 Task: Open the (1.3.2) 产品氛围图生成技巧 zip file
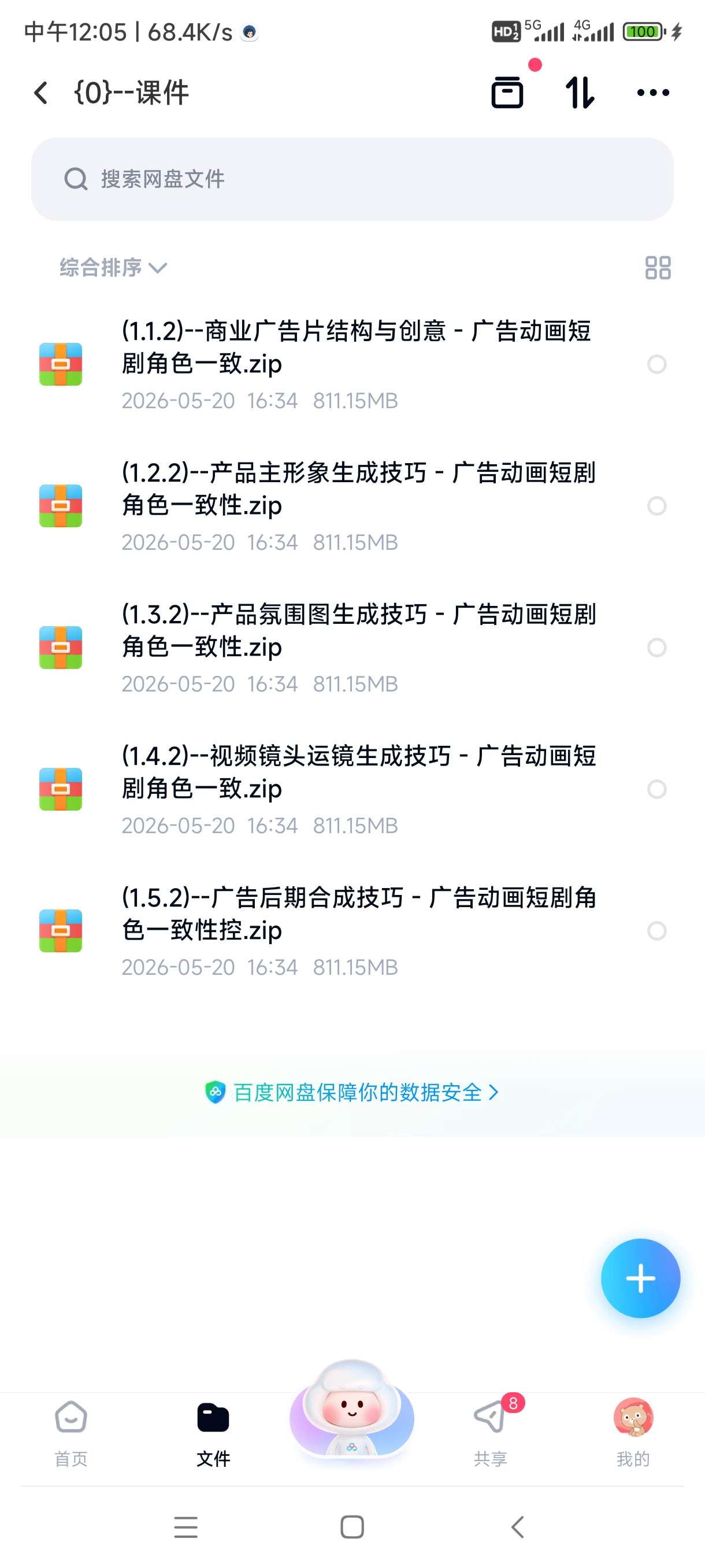pos(353,648)
